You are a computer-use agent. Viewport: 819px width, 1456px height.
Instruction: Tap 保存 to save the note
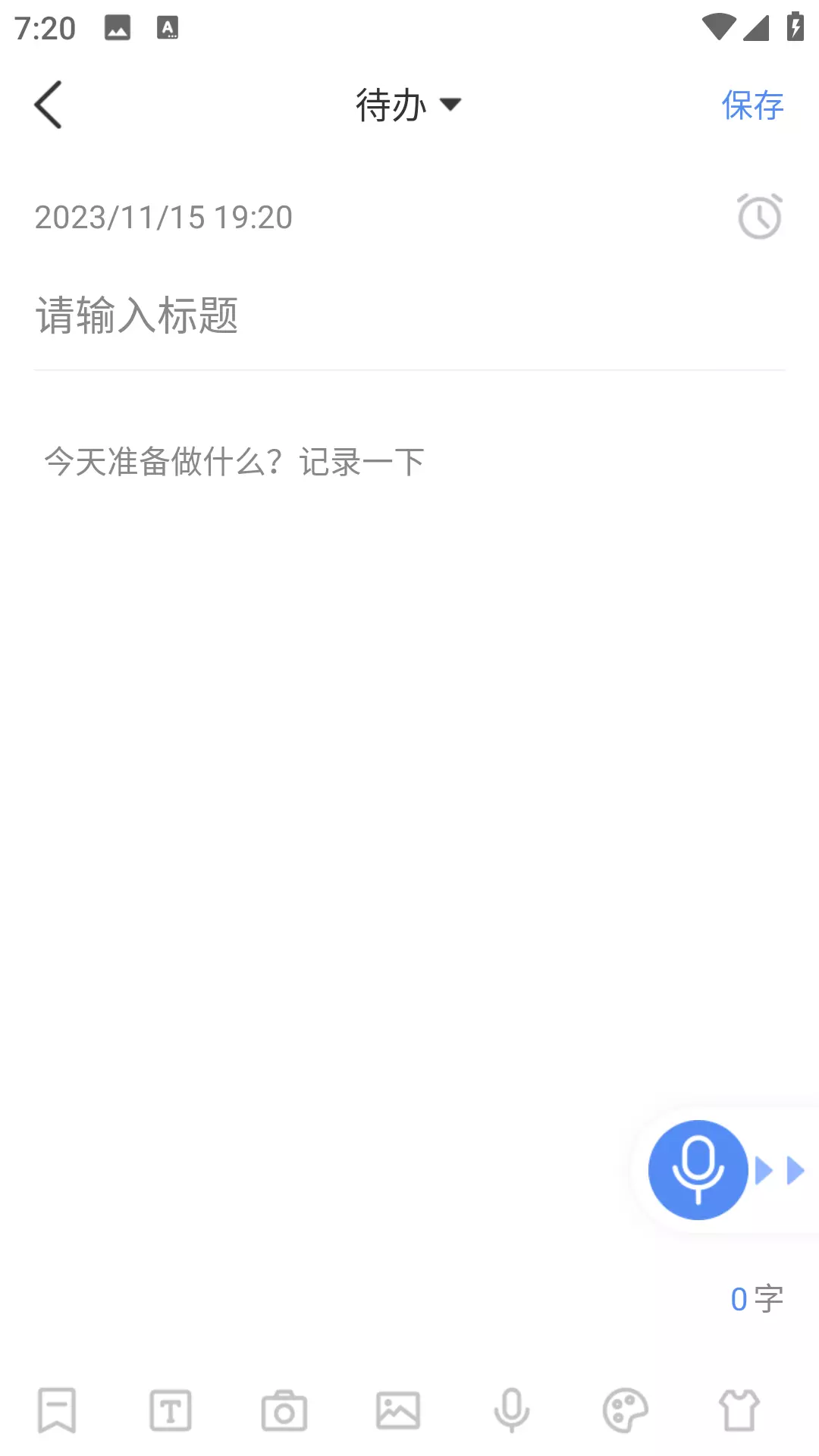[x=752, y=105]
